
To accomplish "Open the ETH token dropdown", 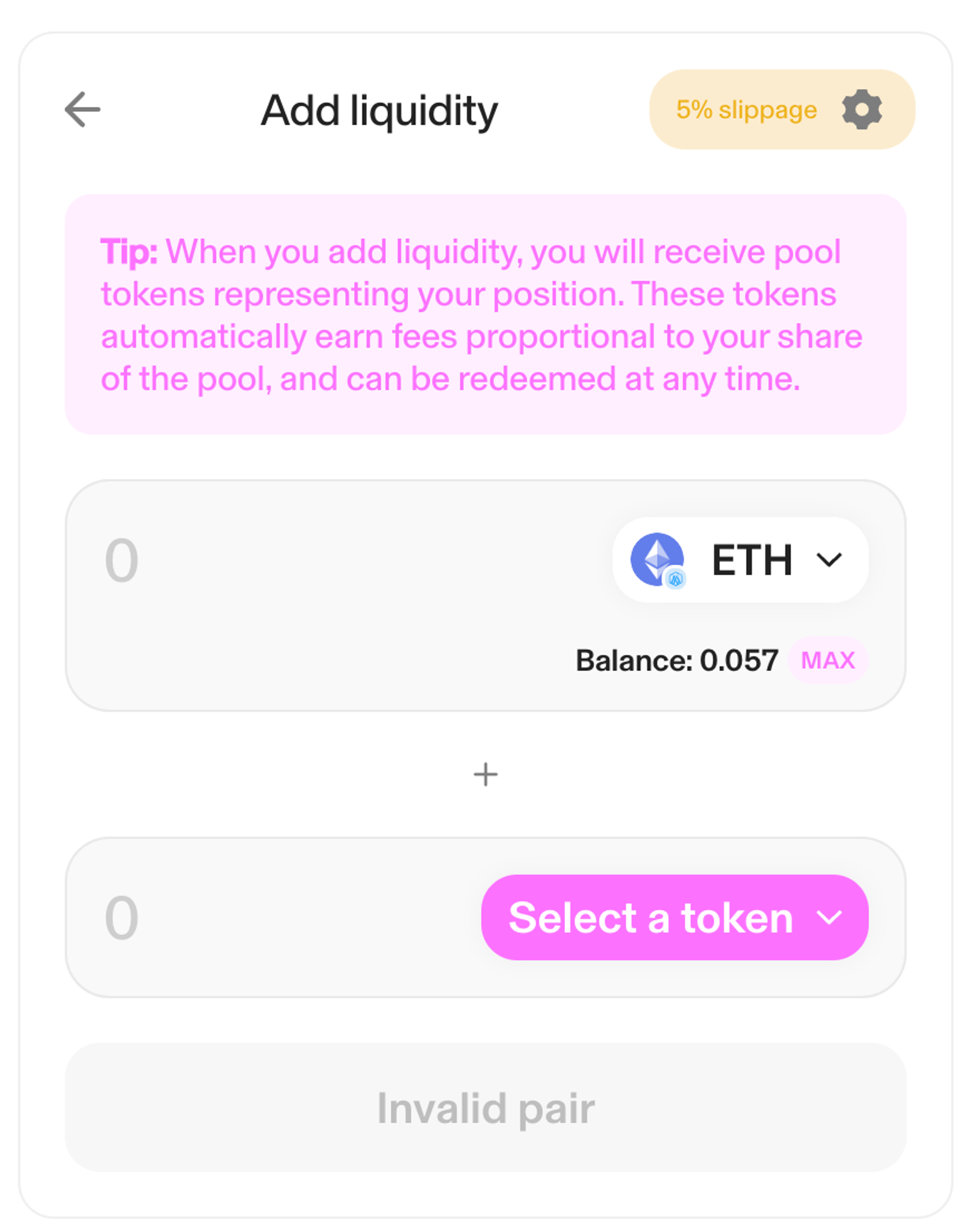I will [739, 560].
